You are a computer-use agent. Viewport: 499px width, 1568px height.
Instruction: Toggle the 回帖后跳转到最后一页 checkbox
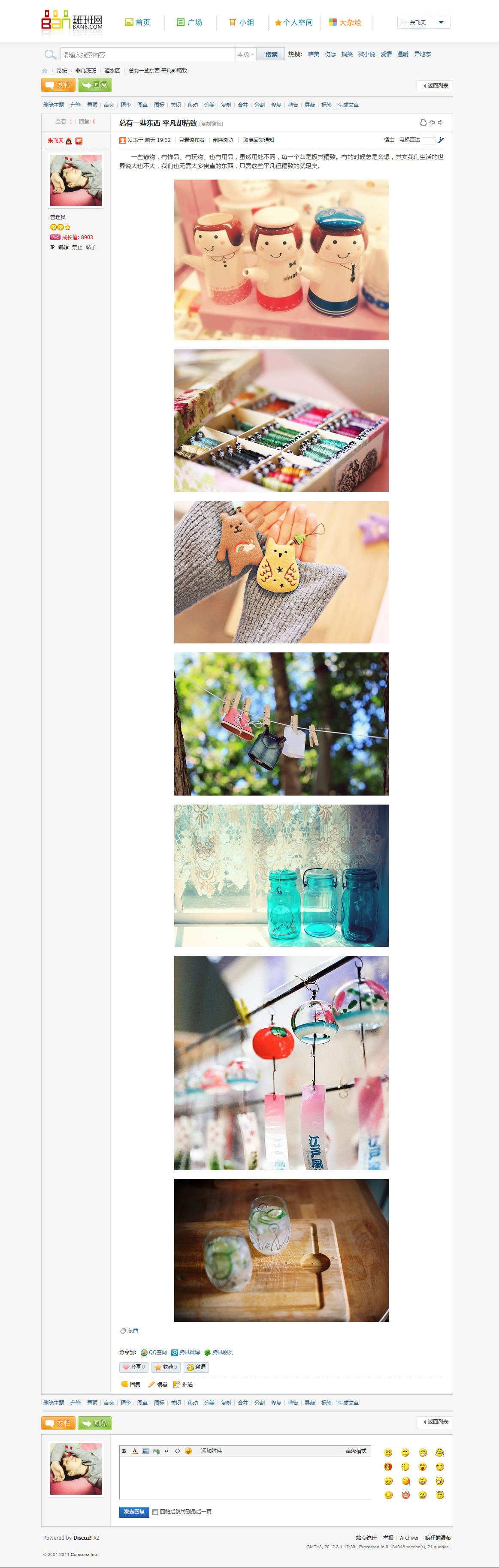pos(155,1512)
